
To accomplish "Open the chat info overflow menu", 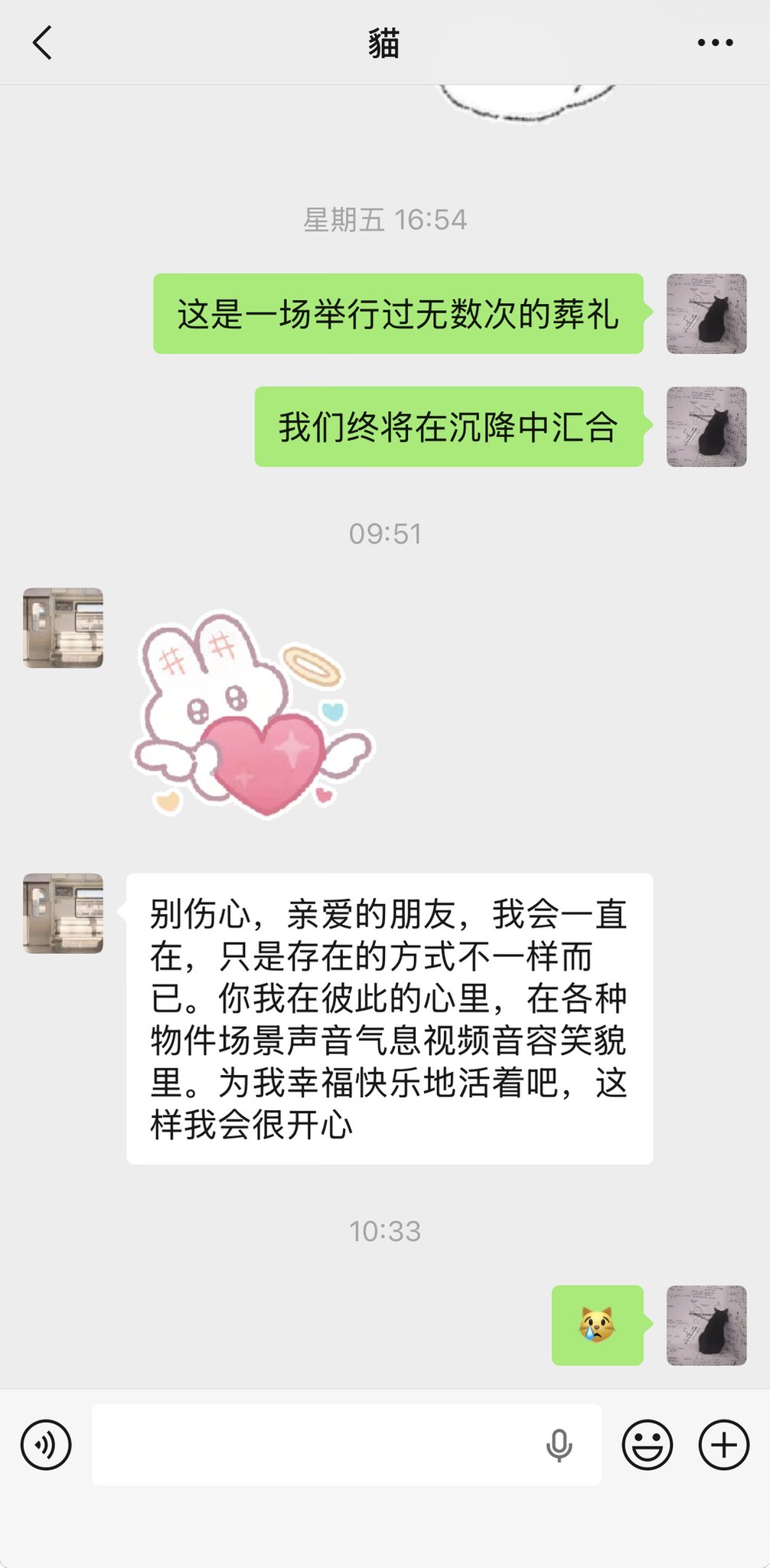I will tap(715, 43).
